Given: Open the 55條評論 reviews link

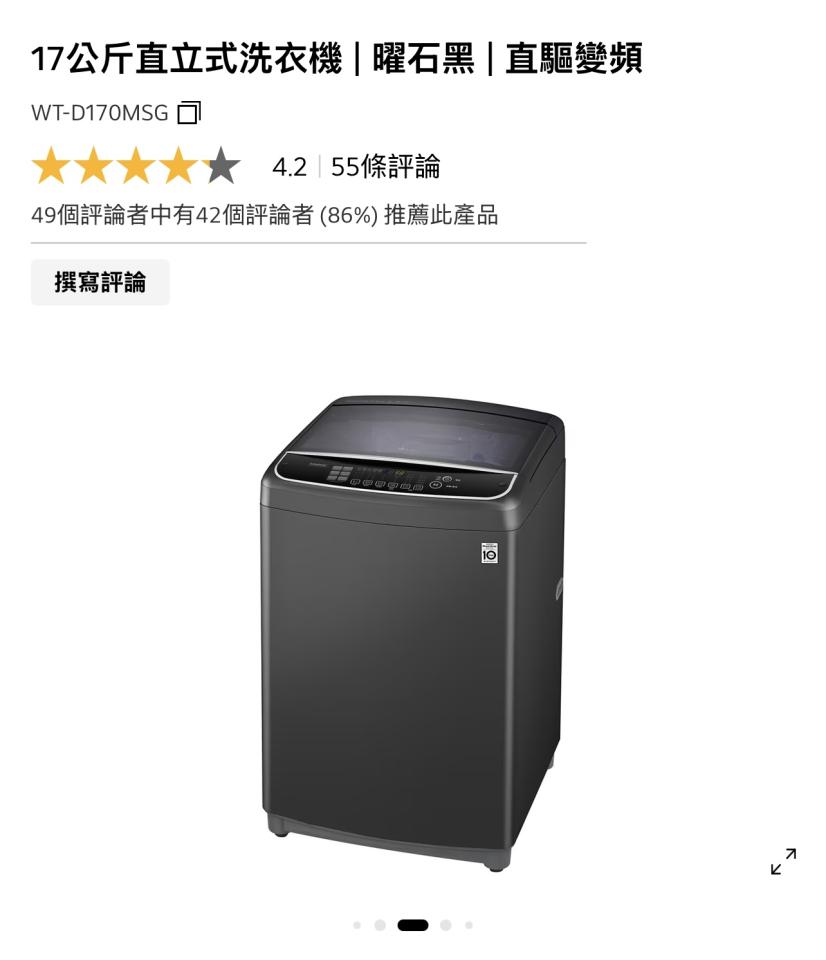Looking at the screenshot, I should click(x=385, y=166).
